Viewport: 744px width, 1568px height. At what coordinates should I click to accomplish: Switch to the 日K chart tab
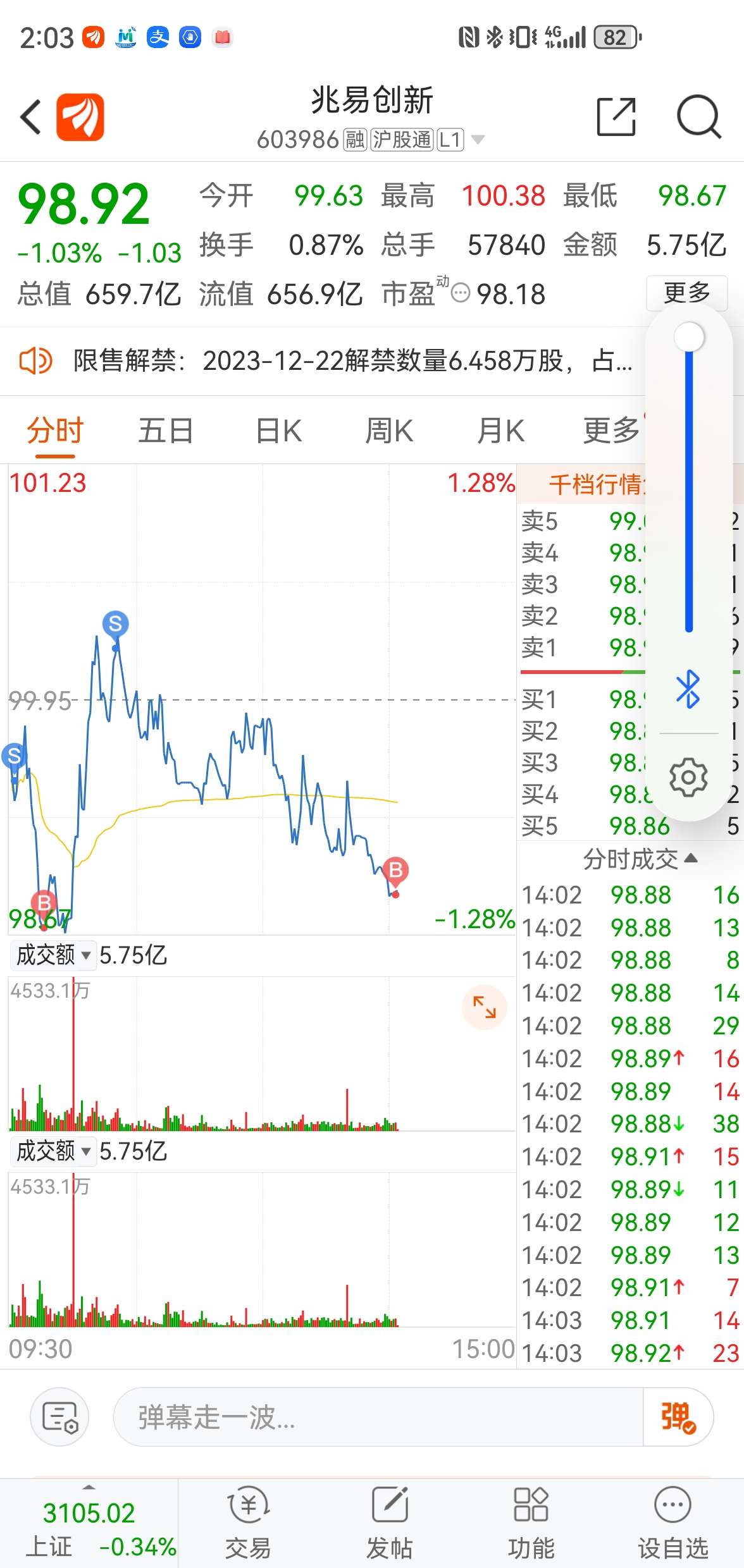click(x=278, y=431)
